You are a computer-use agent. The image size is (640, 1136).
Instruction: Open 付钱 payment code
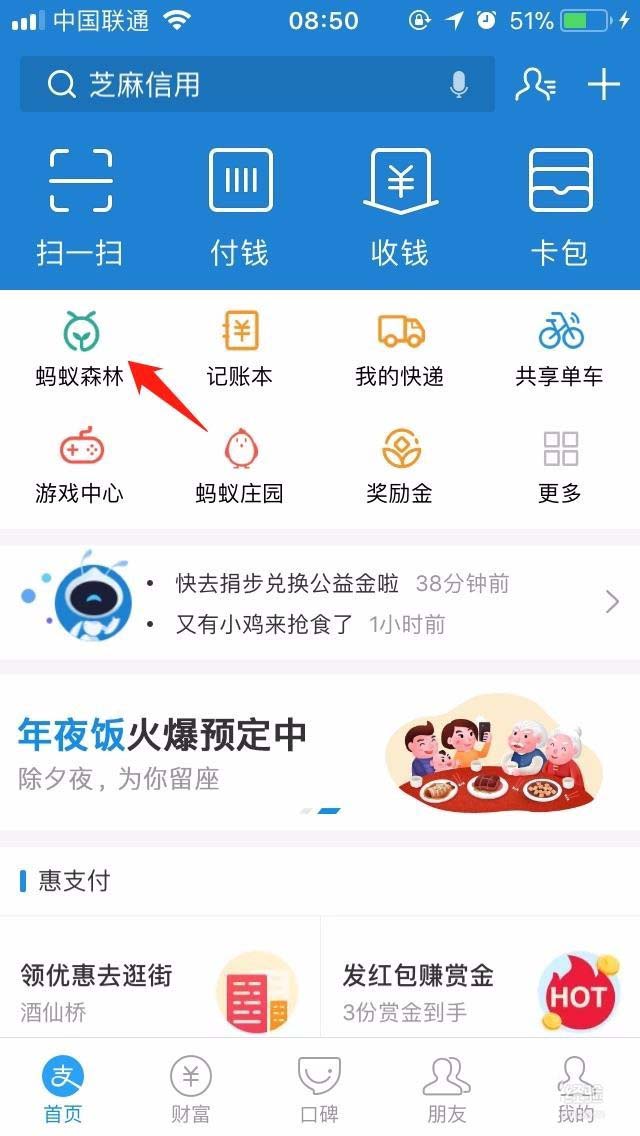click(240, 205)
